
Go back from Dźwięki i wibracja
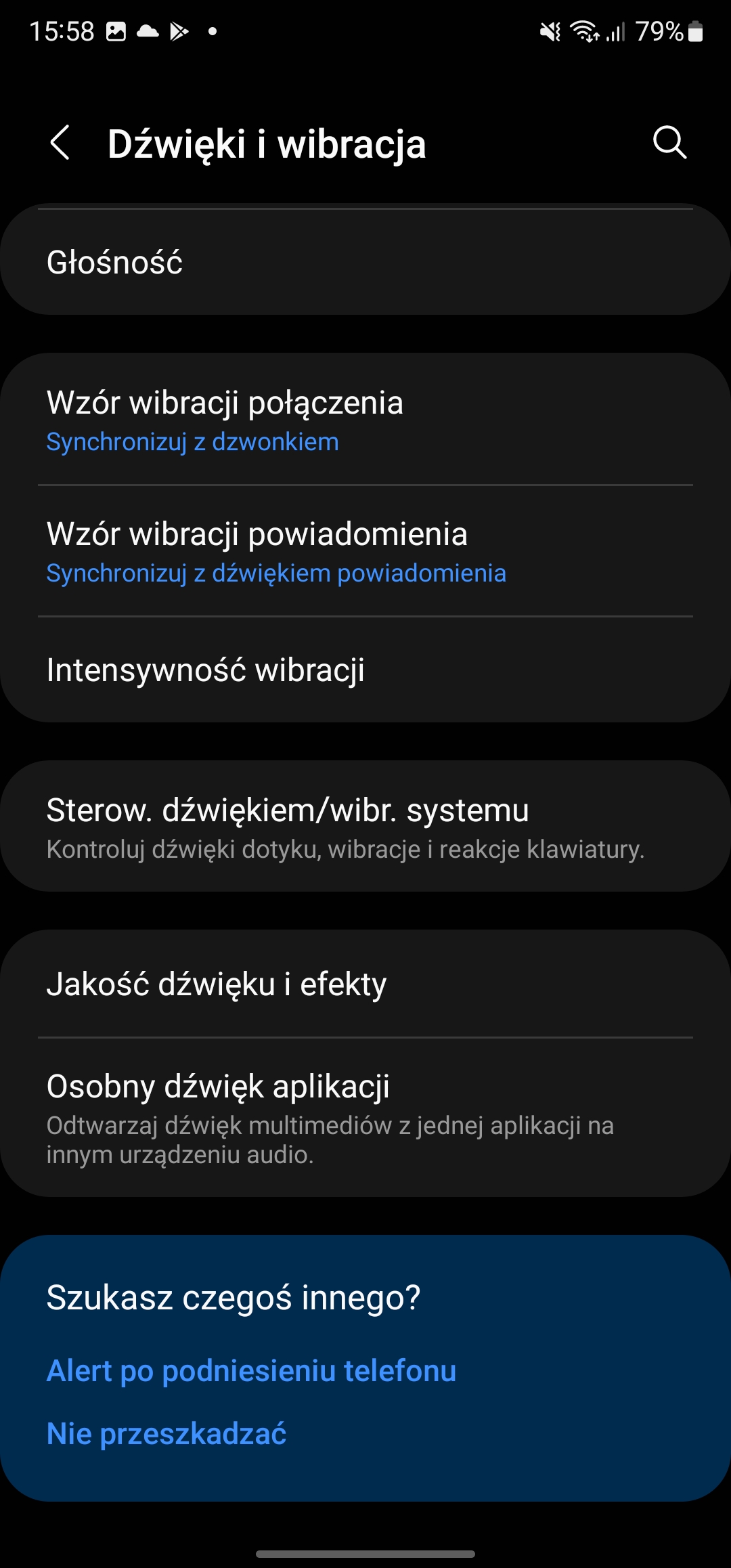coord(60,143)
